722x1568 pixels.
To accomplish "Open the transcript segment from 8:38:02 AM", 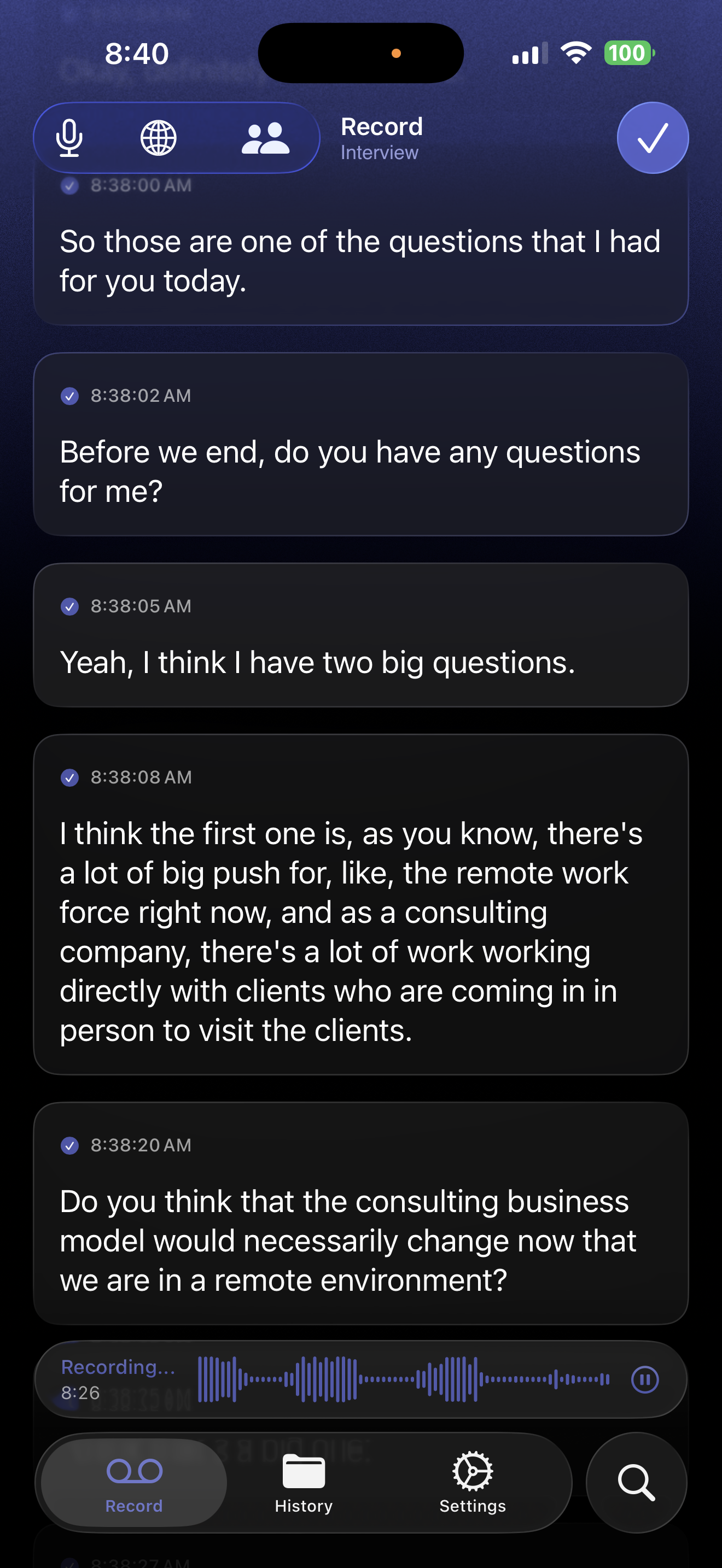I will 360,444.
